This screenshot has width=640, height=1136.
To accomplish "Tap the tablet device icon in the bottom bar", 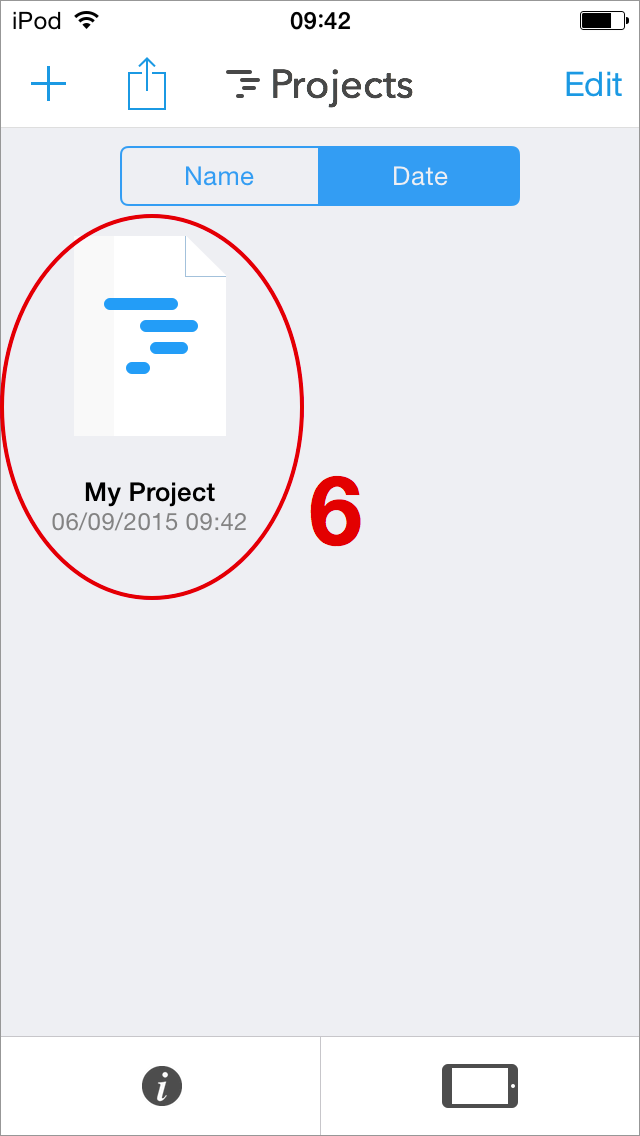I will 480,1085.
